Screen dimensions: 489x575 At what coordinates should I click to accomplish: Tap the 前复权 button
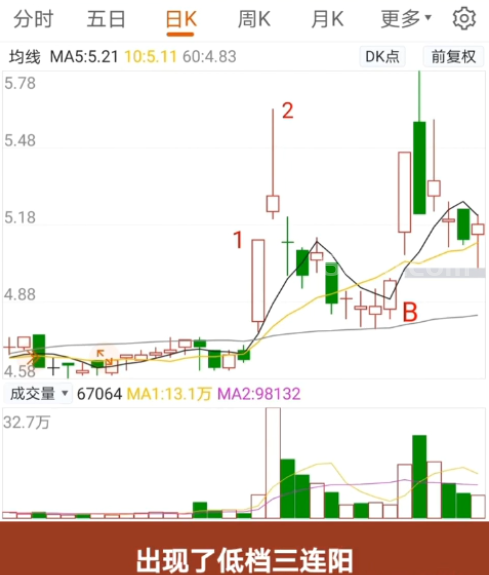tap(453, 56)
